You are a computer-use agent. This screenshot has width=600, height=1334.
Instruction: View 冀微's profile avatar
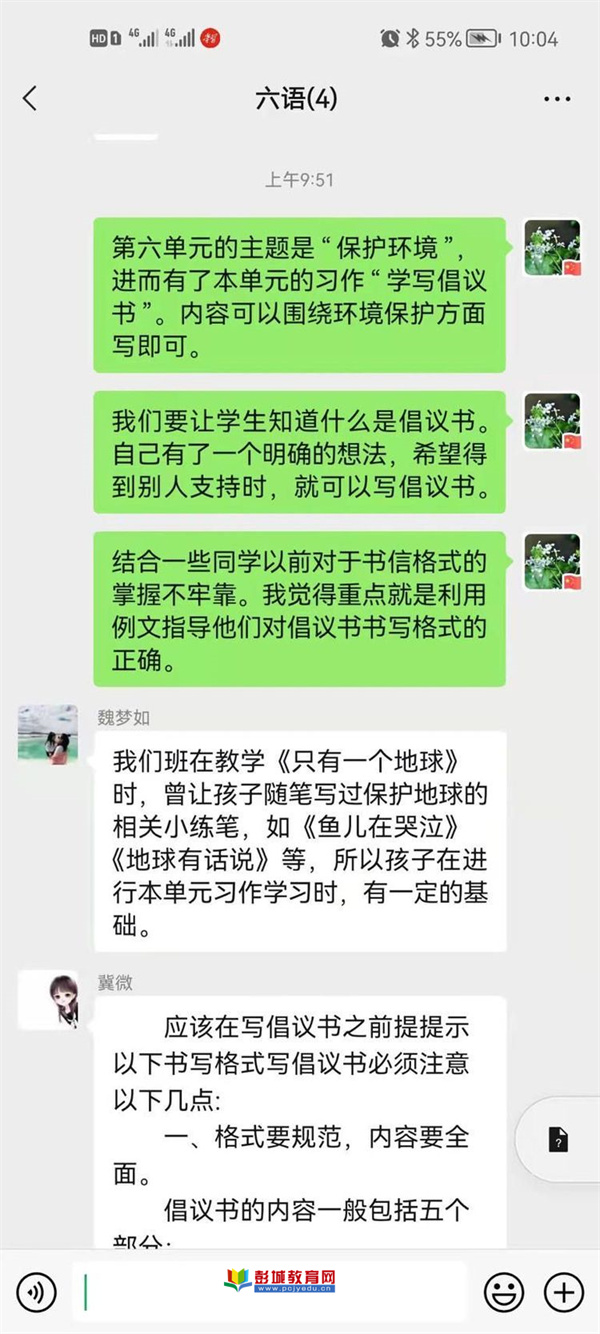pos(48,998)
